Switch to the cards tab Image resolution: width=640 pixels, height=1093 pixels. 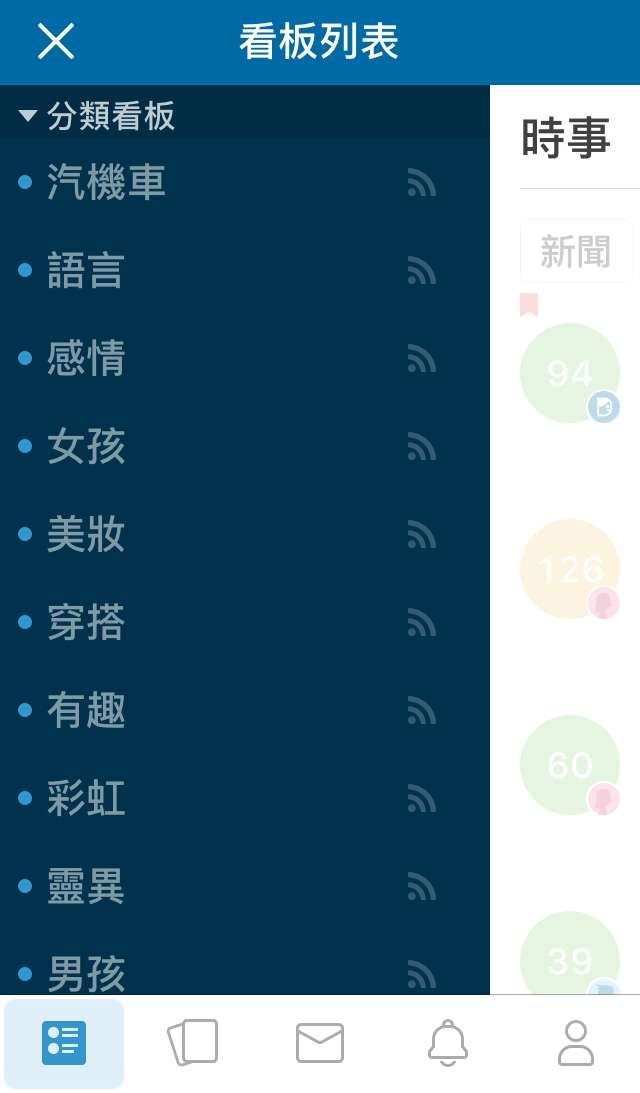pyautogui.click(x=192, y=1043)
